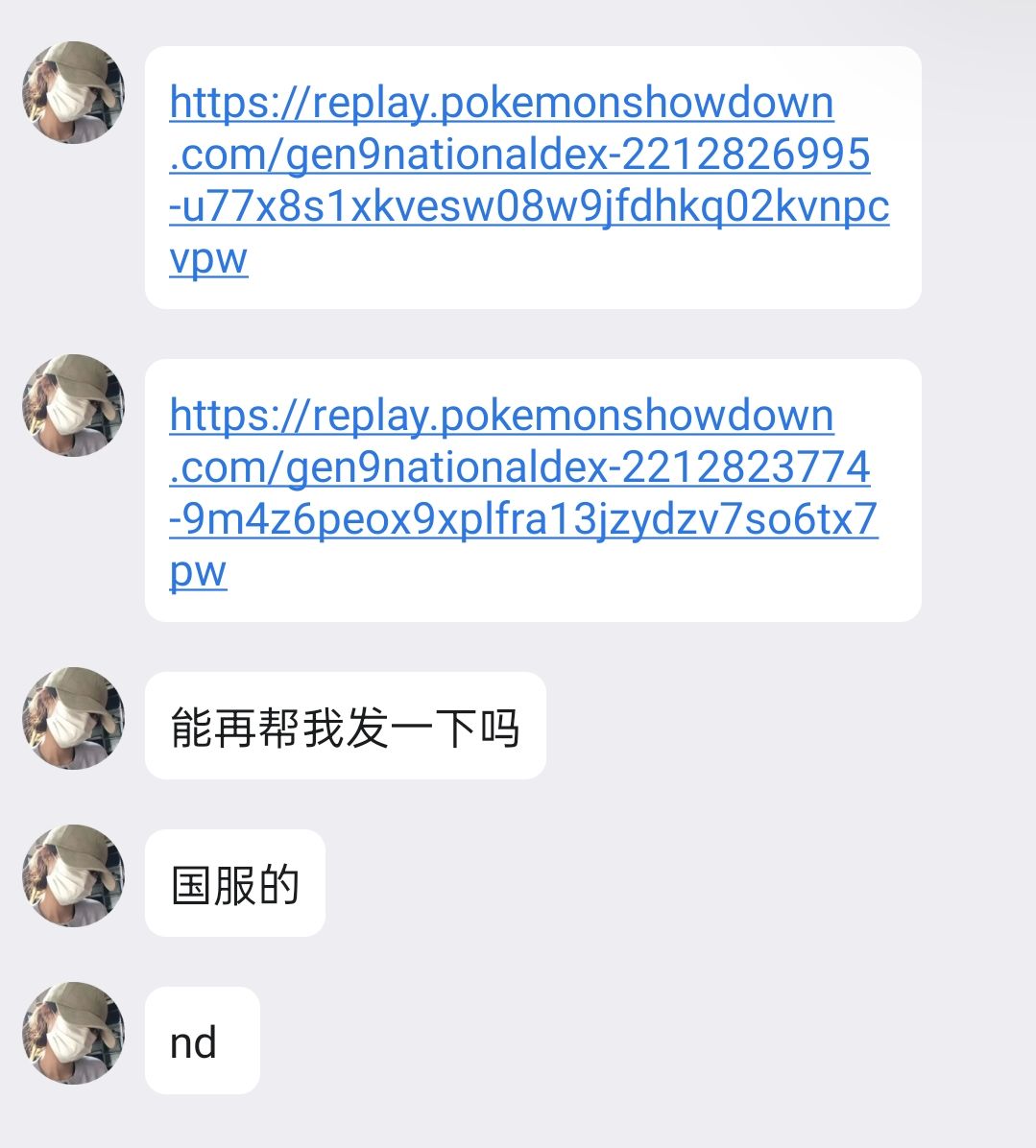This screenshot has height=1148, width=1036.
Task: Open the profile avatar next to 国服的
Action: tap(73, 875)
